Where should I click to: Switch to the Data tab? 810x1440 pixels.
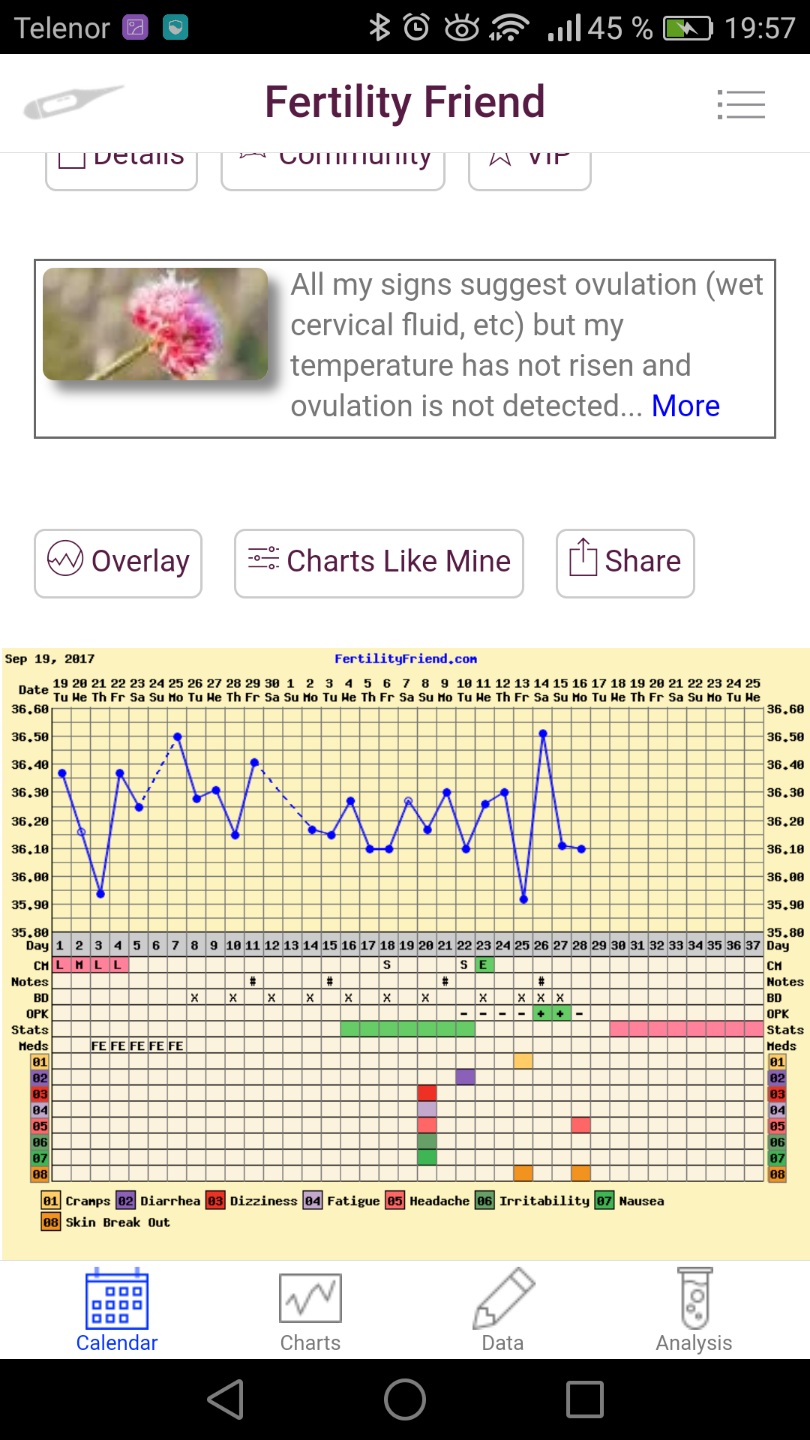pyautogui.click(x=503, y=1311)
